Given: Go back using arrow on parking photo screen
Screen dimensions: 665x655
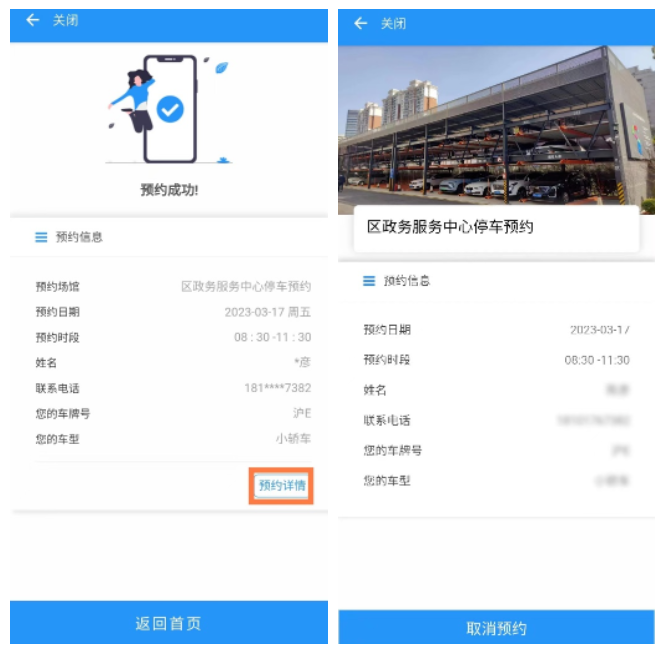Looking at the screenshot, I should pyautogui.click(x=360, y=23).
